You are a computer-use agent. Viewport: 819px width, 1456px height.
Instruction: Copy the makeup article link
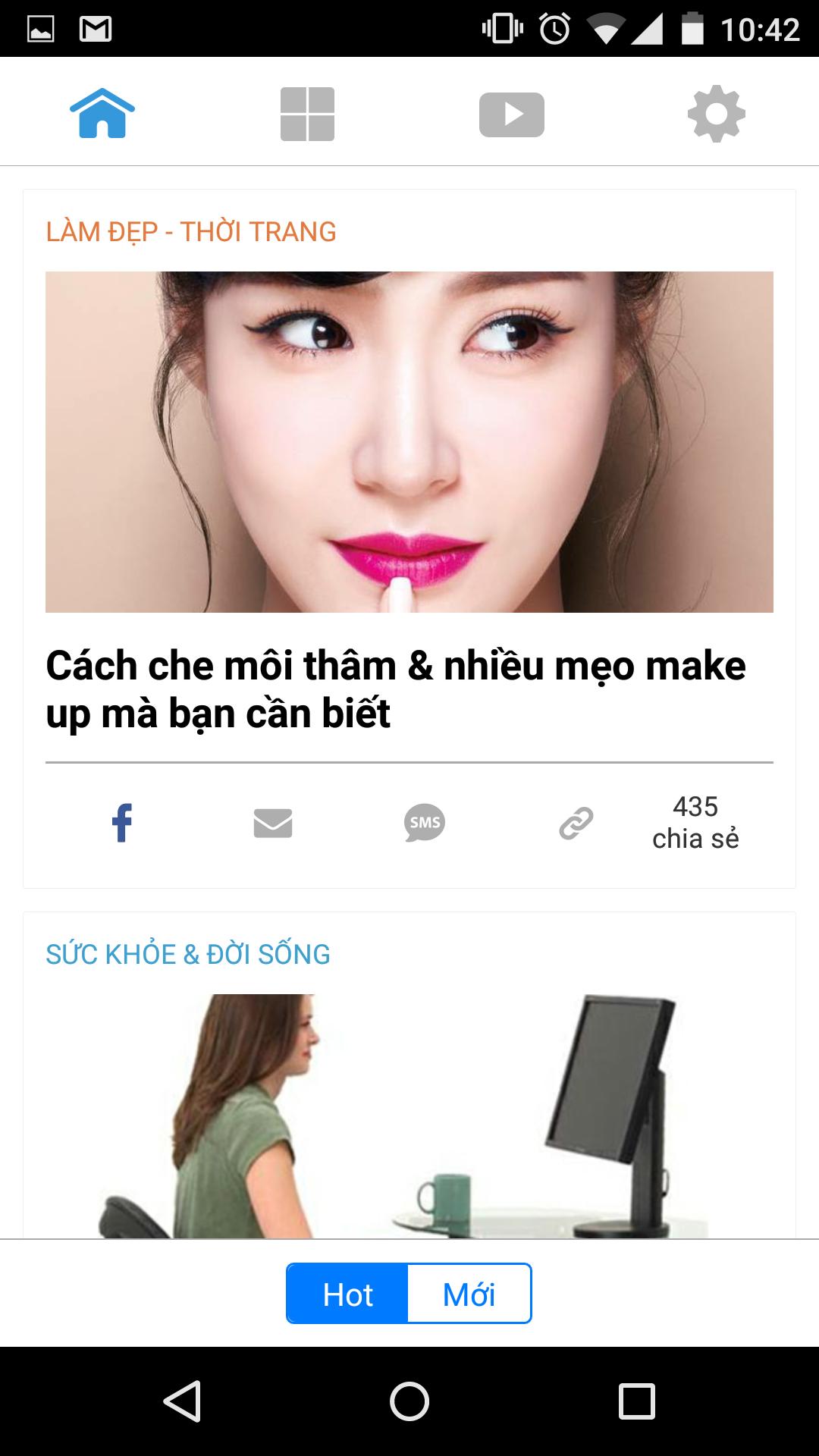click(576, 823)
